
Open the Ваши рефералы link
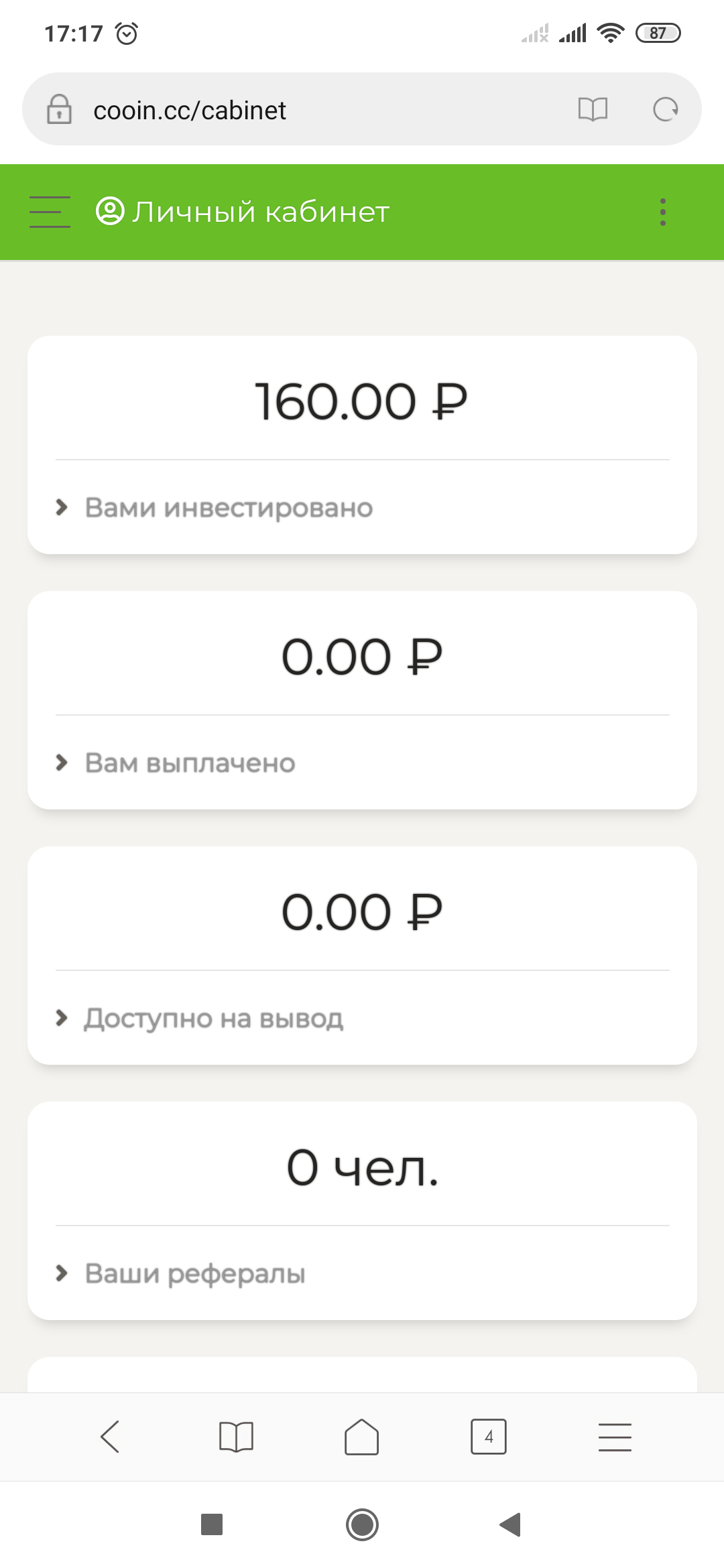pos(195,1273)
